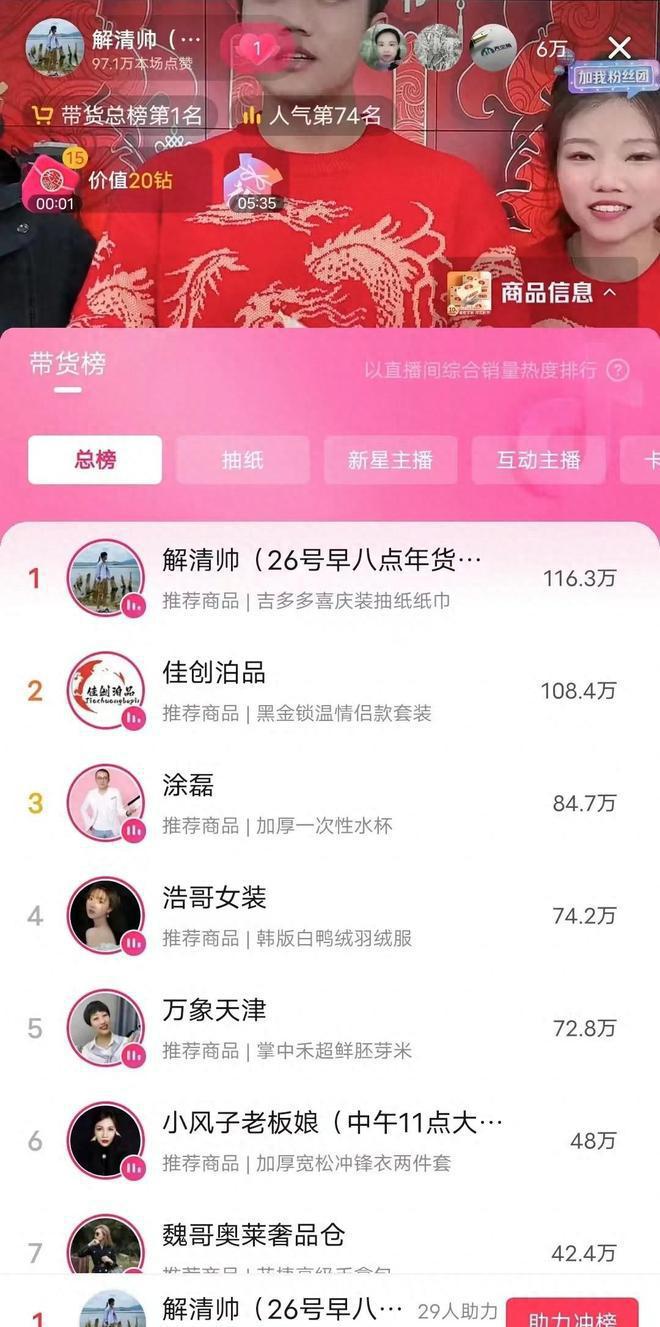Select the 互动主播 tab
The image size is (660, 1327).
[538, 460]
